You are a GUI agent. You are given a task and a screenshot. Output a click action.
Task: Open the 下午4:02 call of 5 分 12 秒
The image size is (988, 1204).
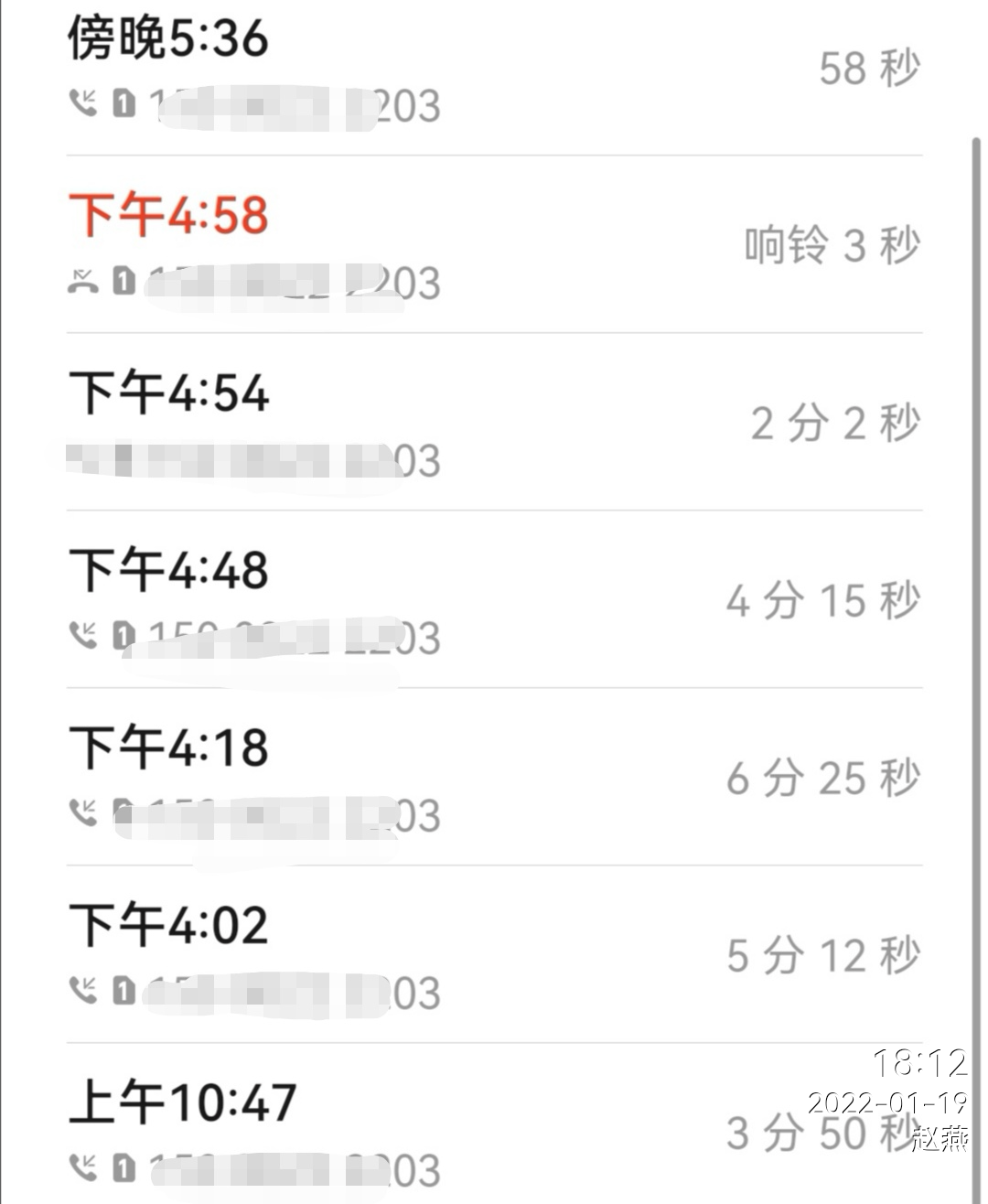pyautogui.click(x=494, y=955)
